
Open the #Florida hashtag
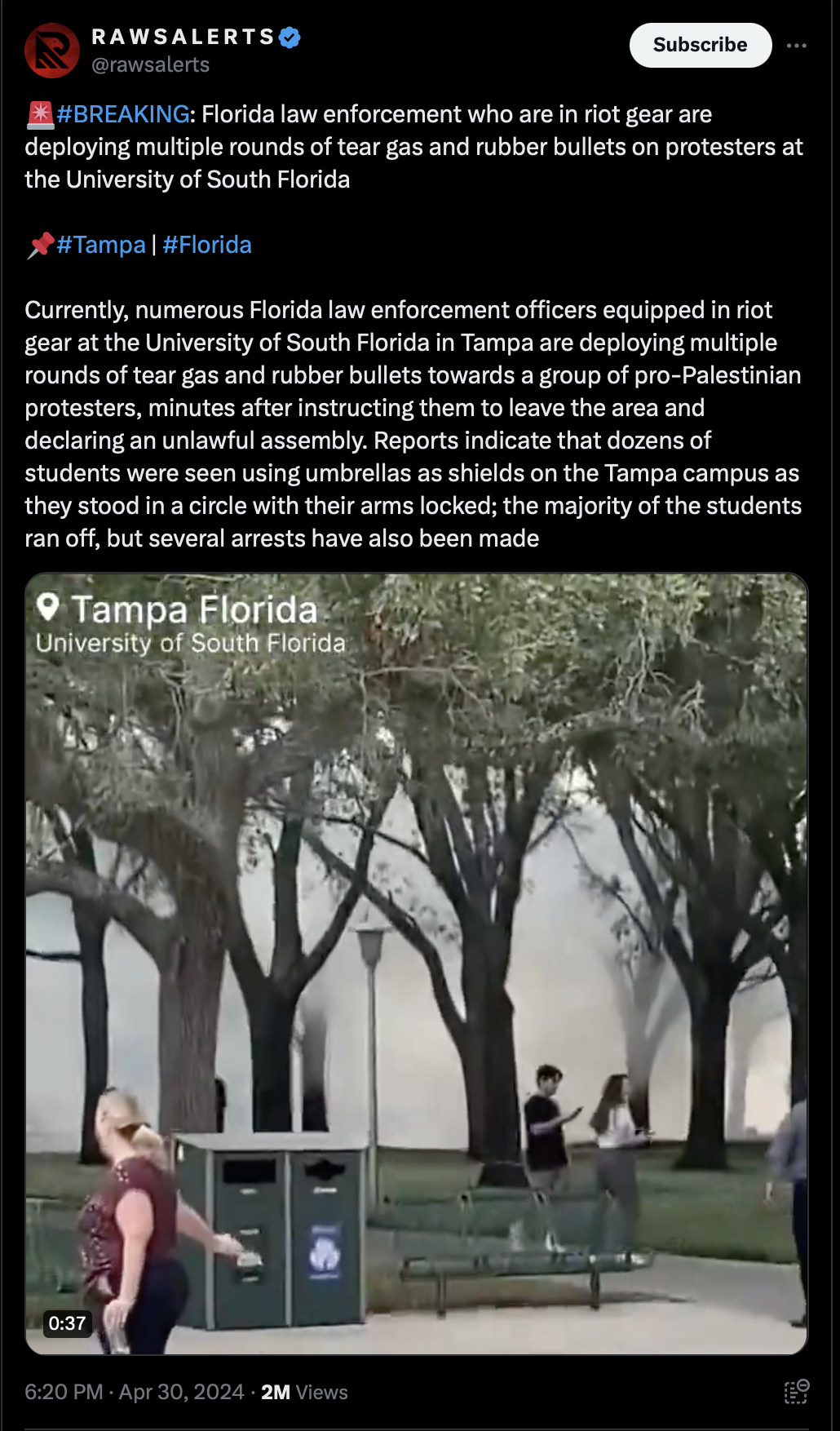tap(207, 245)
